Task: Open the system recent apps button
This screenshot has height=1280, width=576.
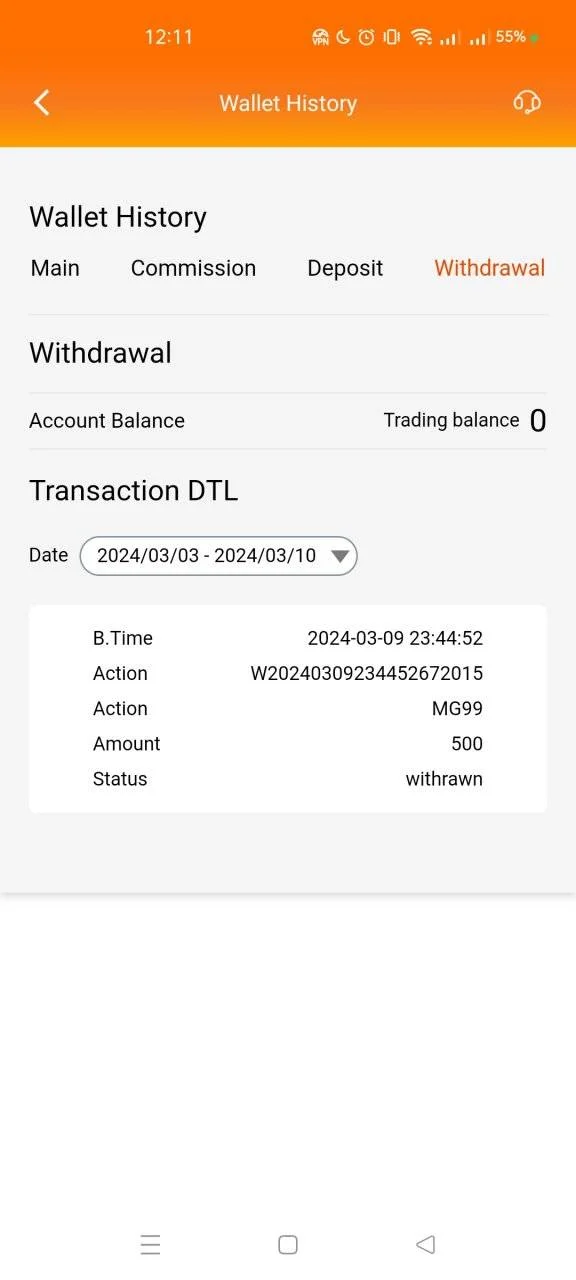Action: 151,1244
